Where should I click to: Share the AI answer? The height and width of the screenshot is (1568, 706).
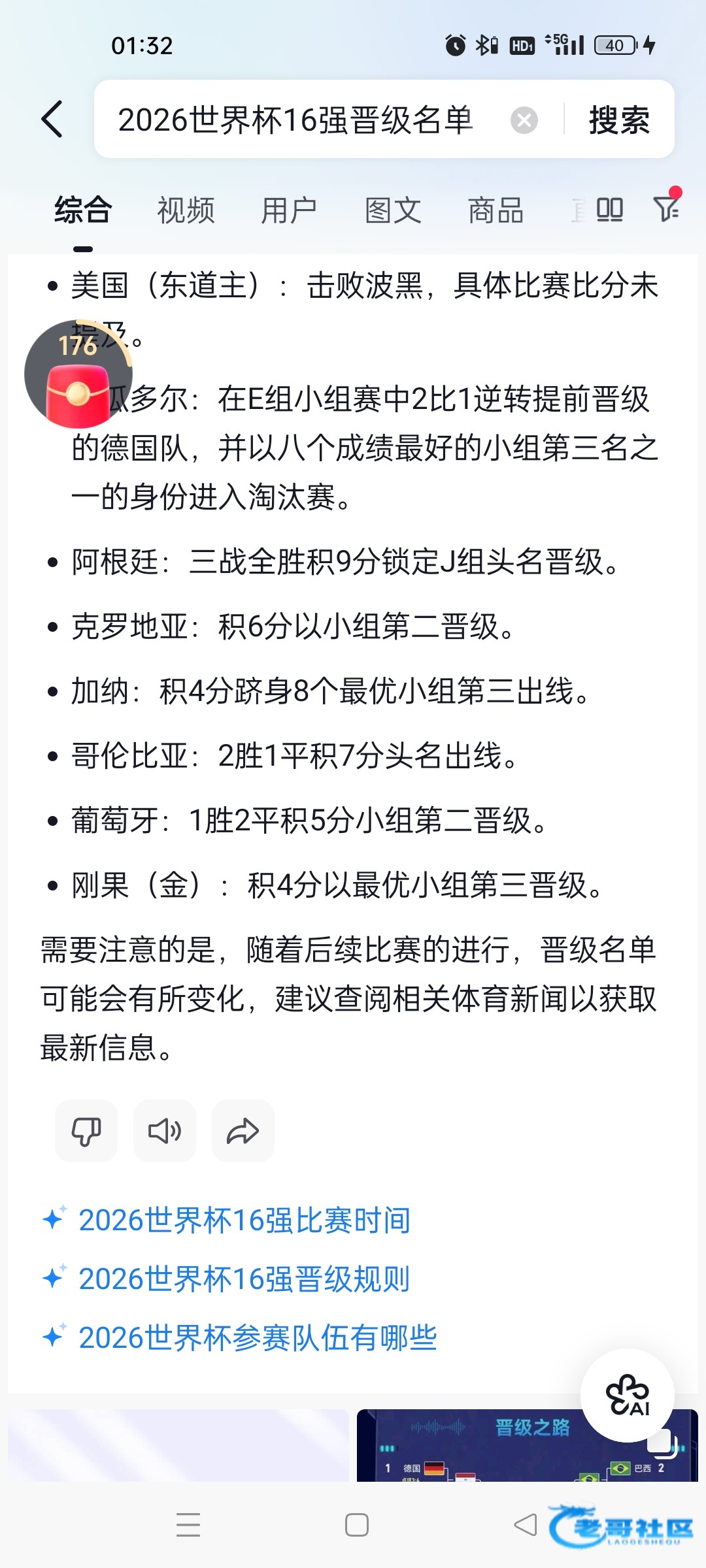tap(243, 1131)
